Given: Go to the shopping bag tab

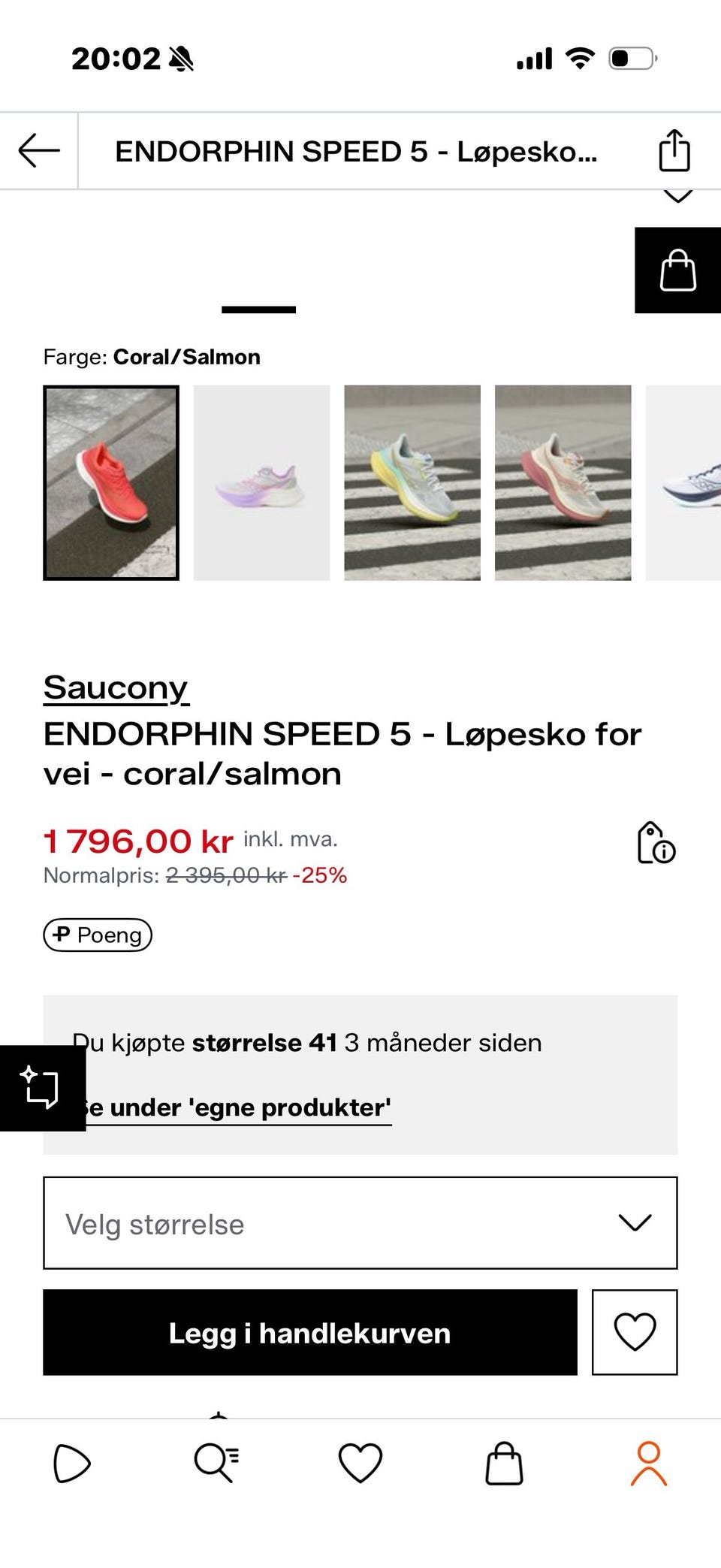Looking at the screenshot, I should tap(504, 1464).
